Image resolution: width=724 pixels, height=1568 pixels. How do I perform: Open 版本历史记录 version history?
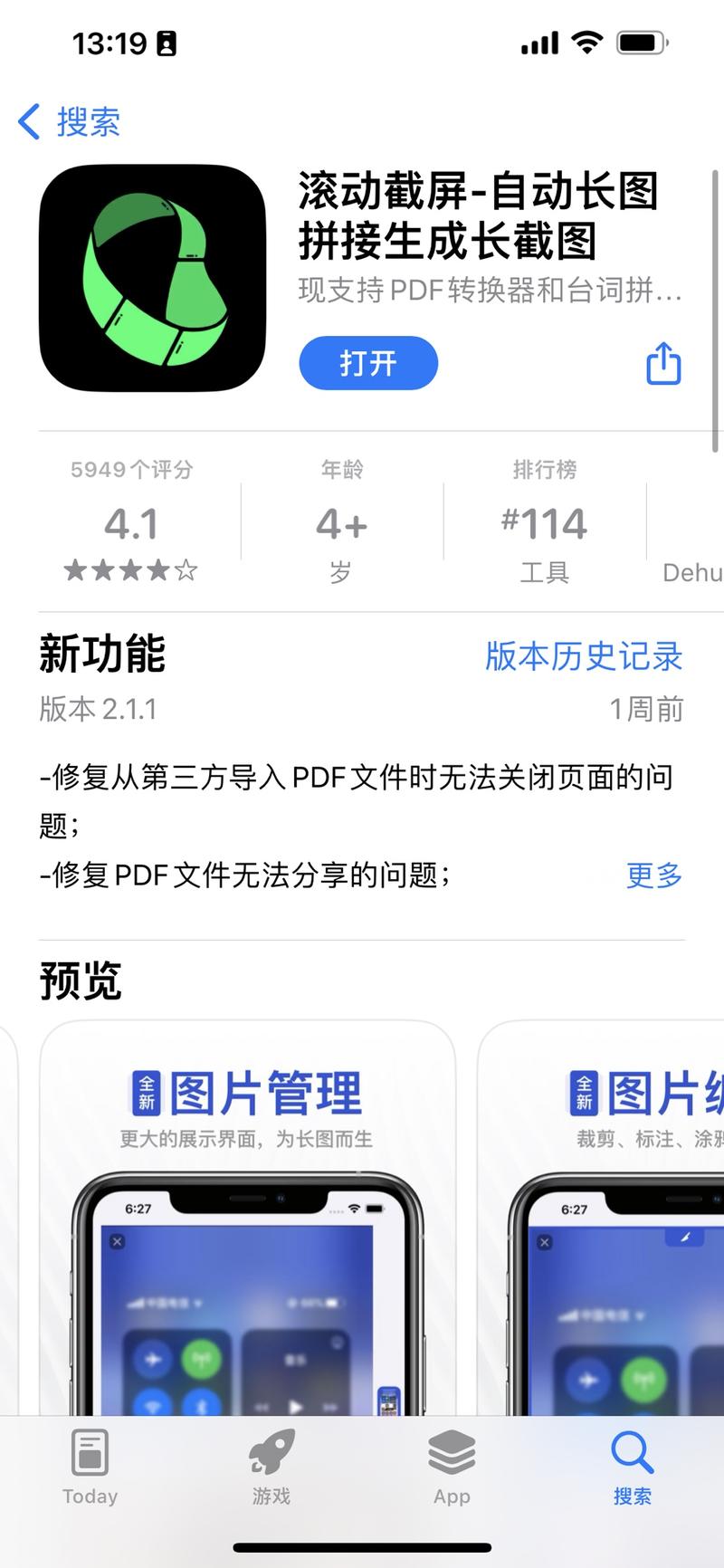tap(583, 658)
